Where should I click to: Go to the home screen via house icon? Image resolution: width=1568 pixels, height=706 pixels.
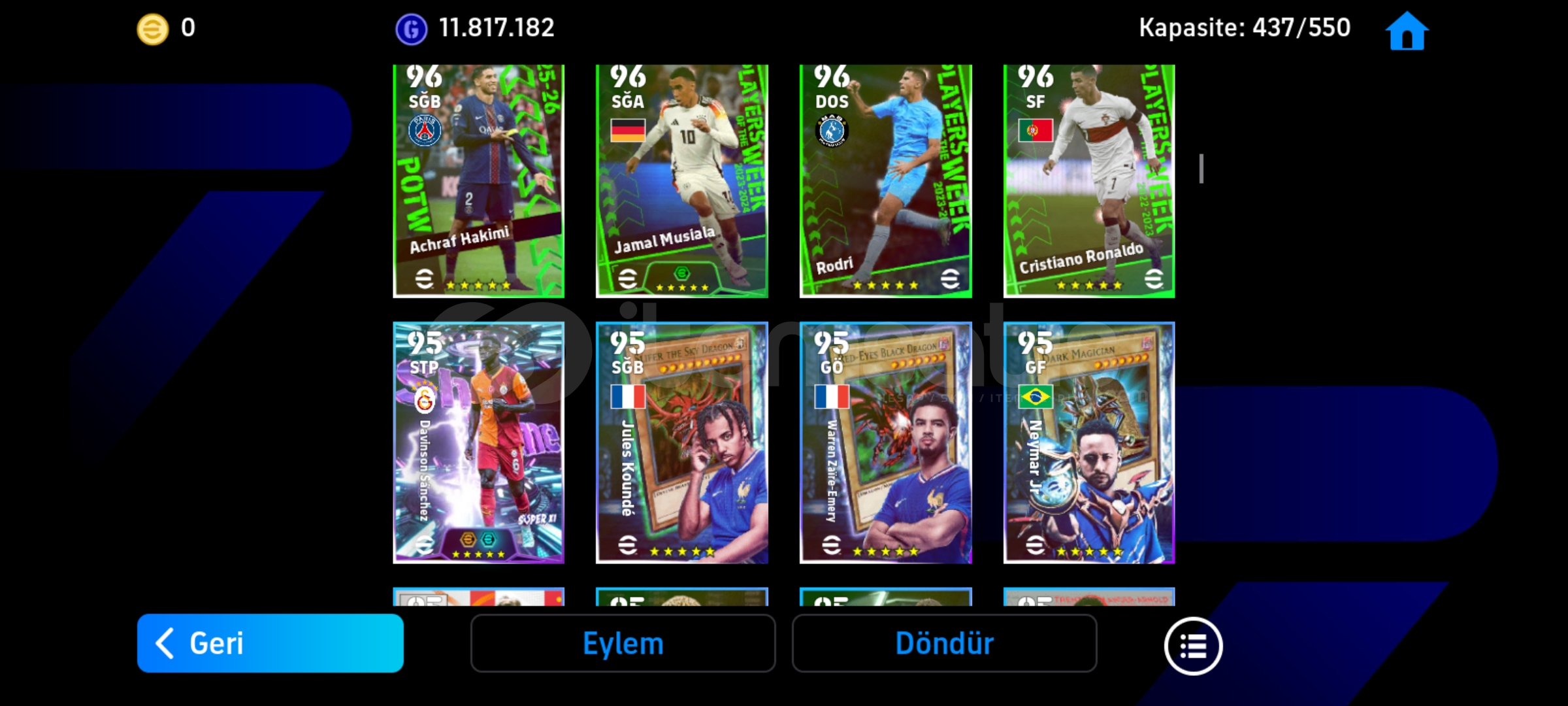1407,31
